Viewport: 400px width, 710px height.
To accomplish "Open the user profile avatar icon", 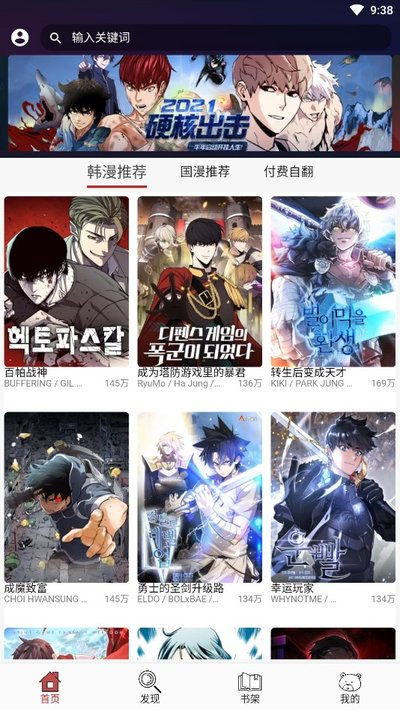I will point(20,37).
